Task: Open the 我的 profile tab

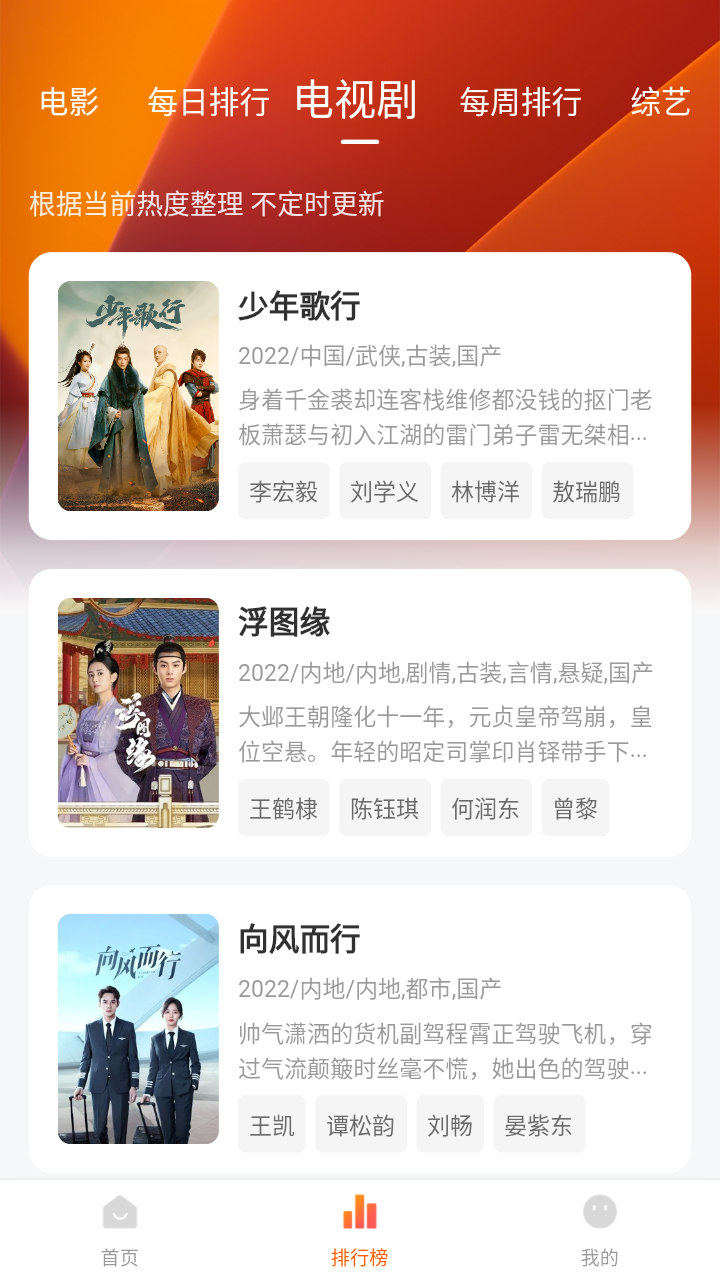Action: coord(600,1230)
